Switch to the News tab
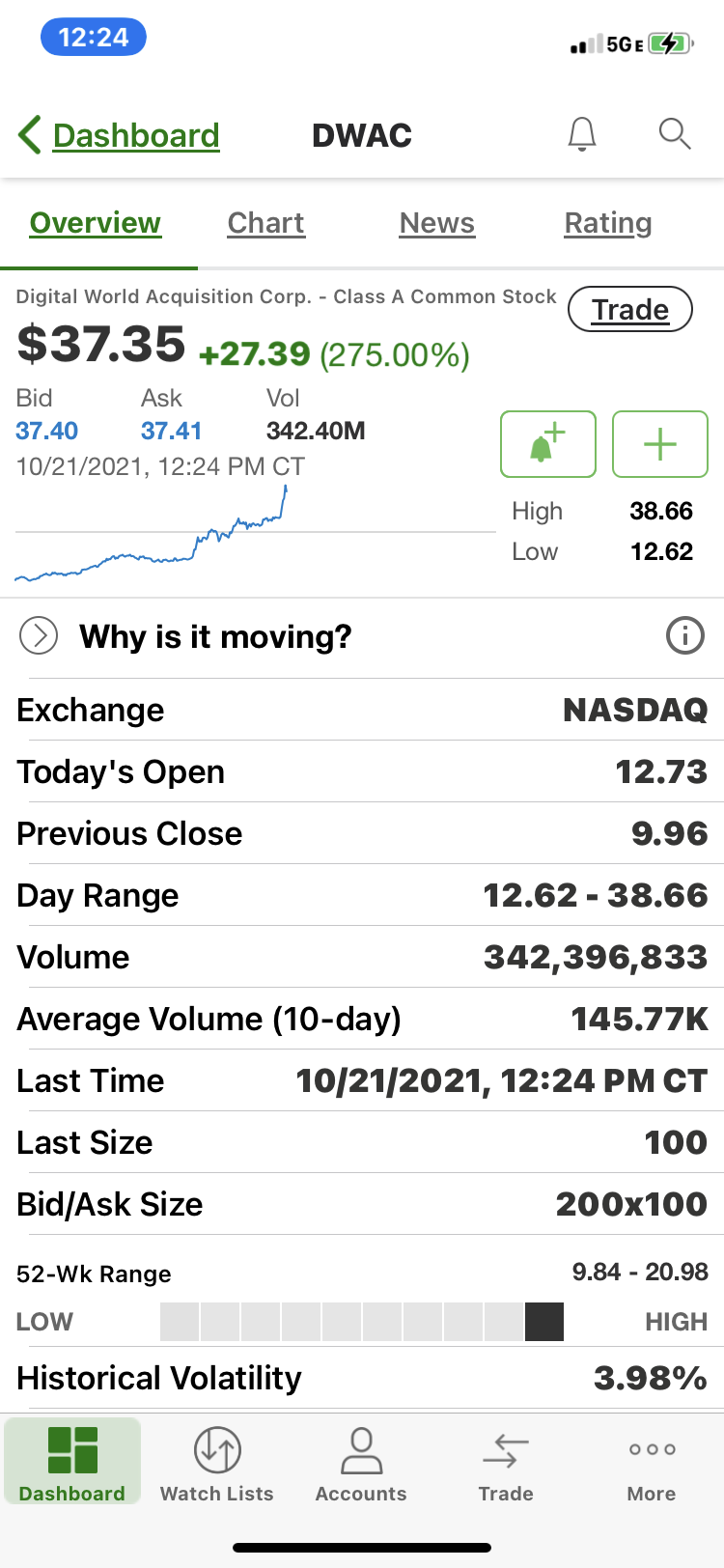 click(436, 223)
